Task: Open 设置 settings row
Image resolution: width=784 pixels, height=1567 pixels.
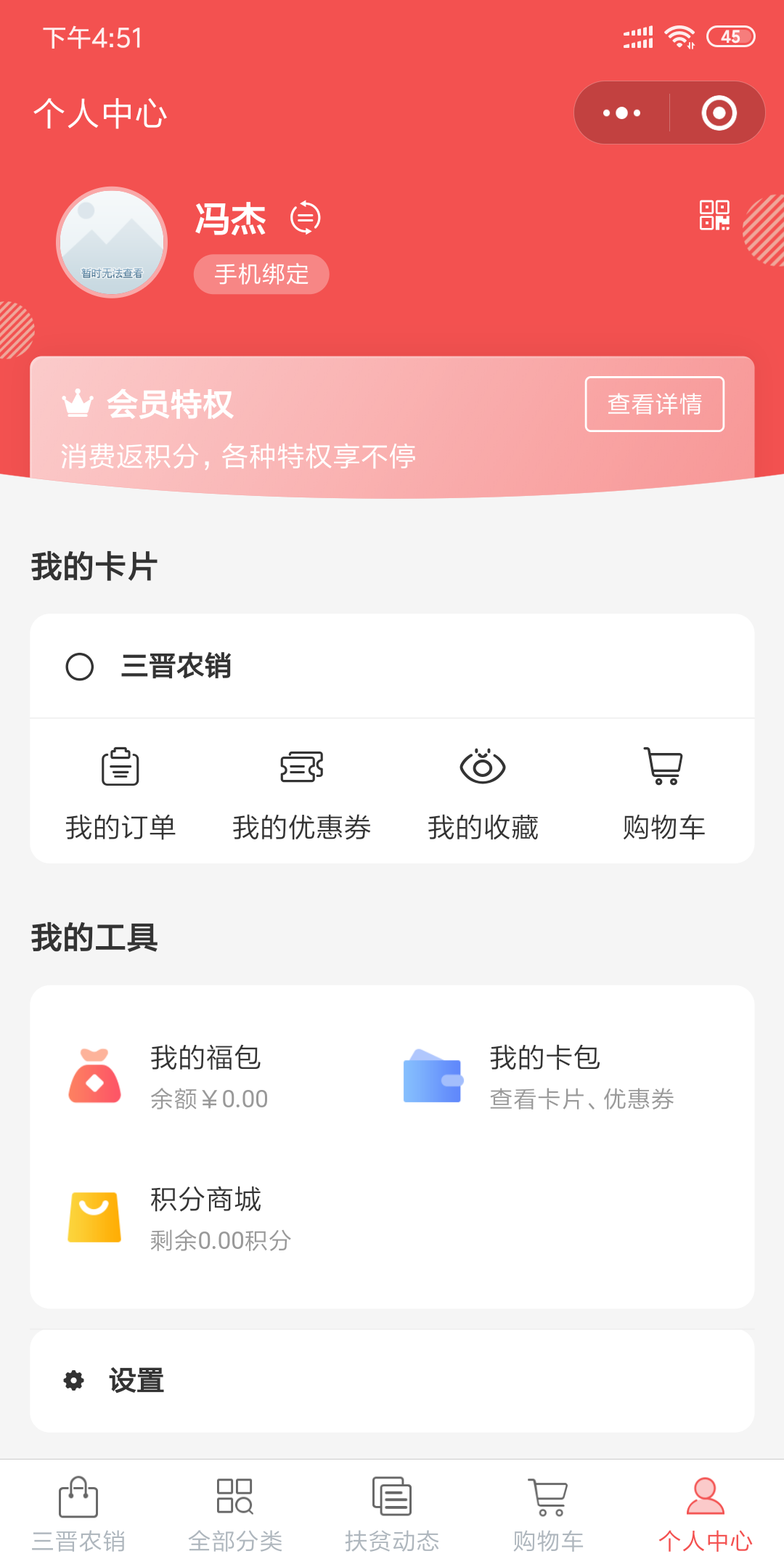Action: 392,1380
